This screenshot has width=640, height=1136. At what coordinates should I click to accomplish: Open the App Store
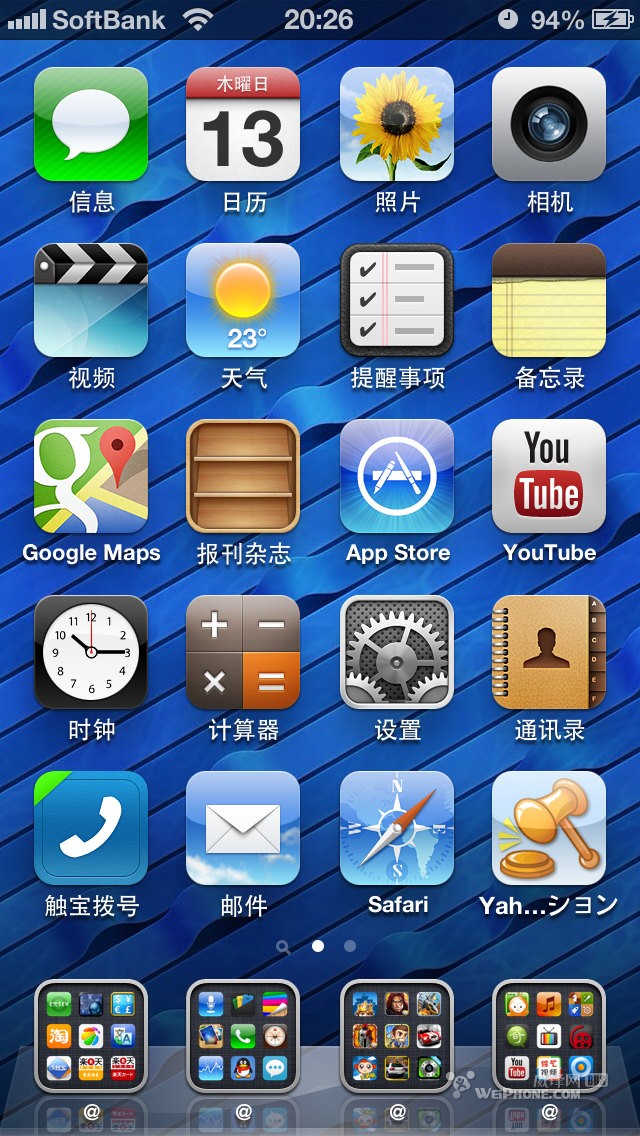397,476
